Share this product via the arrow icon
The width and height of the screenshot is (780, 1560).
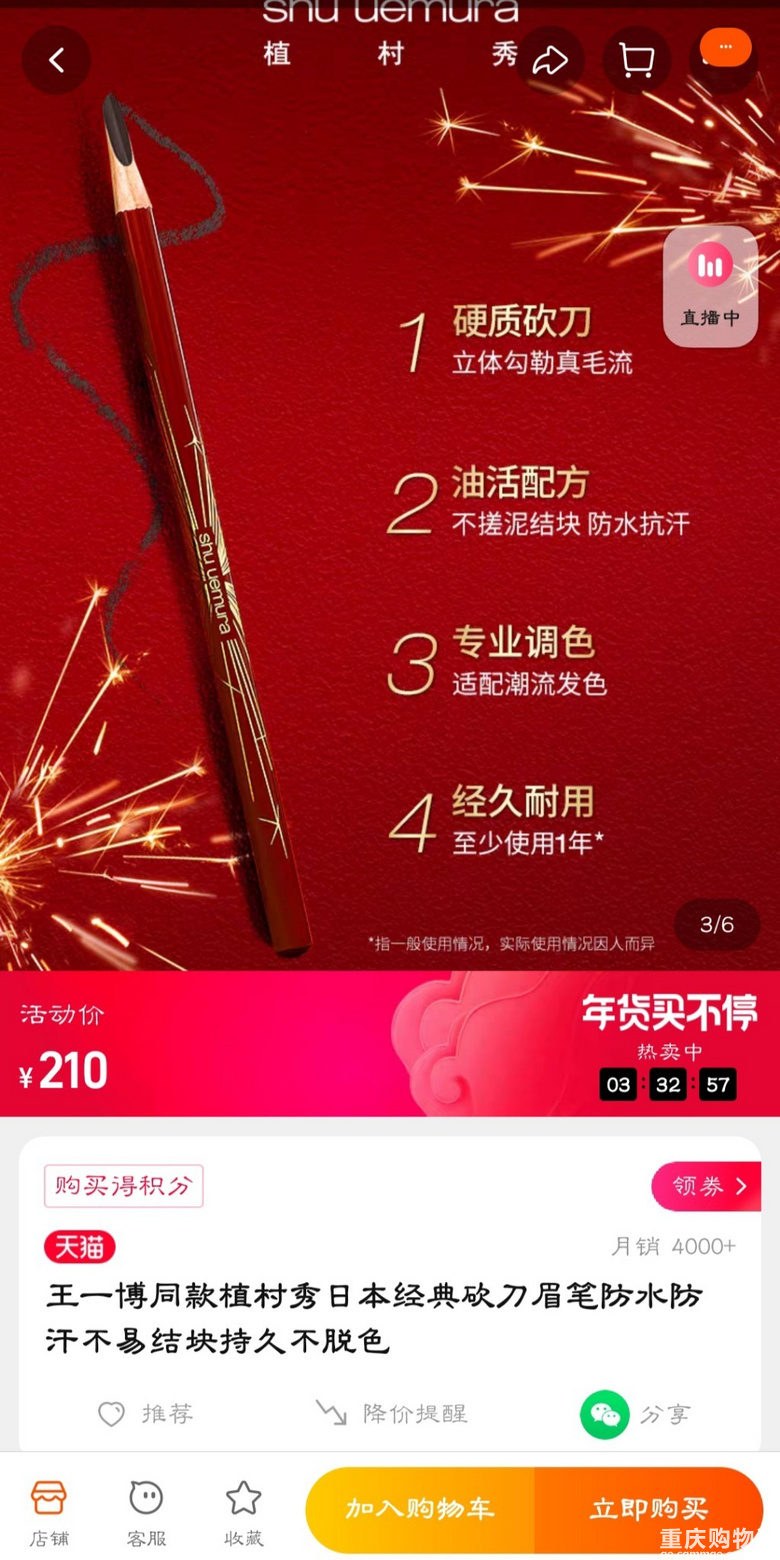[550, 61]
